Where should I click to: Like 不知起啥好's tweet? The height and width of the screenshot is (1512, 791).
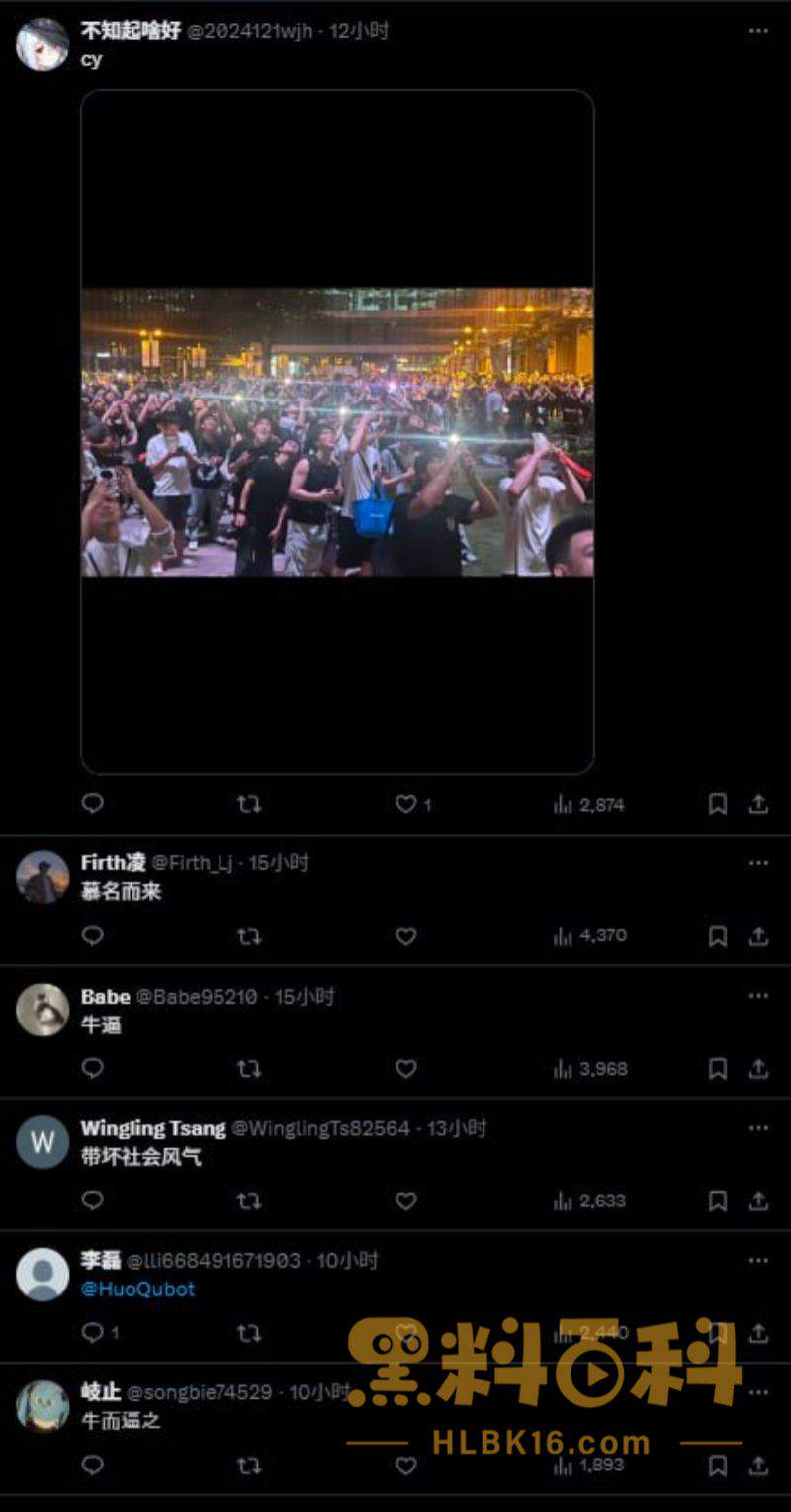406,805
